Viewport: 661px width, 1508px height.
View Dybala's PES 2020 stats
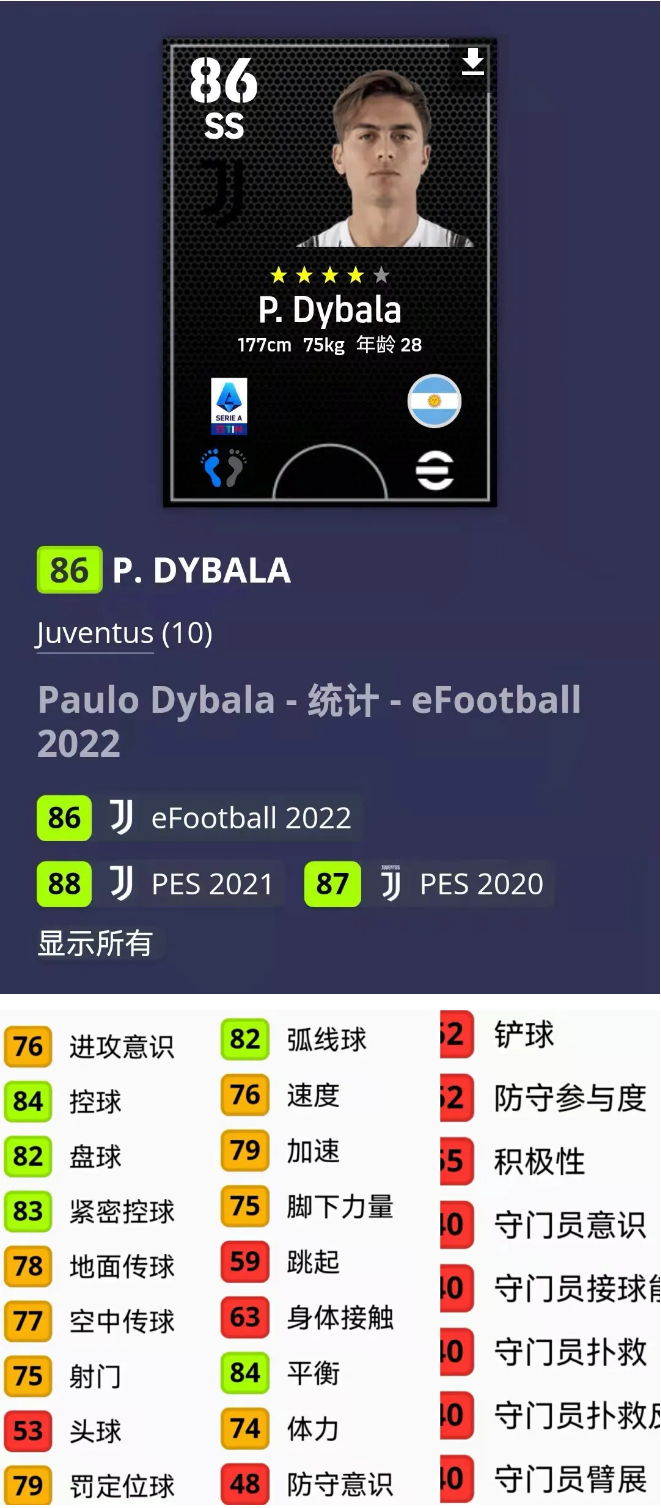pos(429,884)
